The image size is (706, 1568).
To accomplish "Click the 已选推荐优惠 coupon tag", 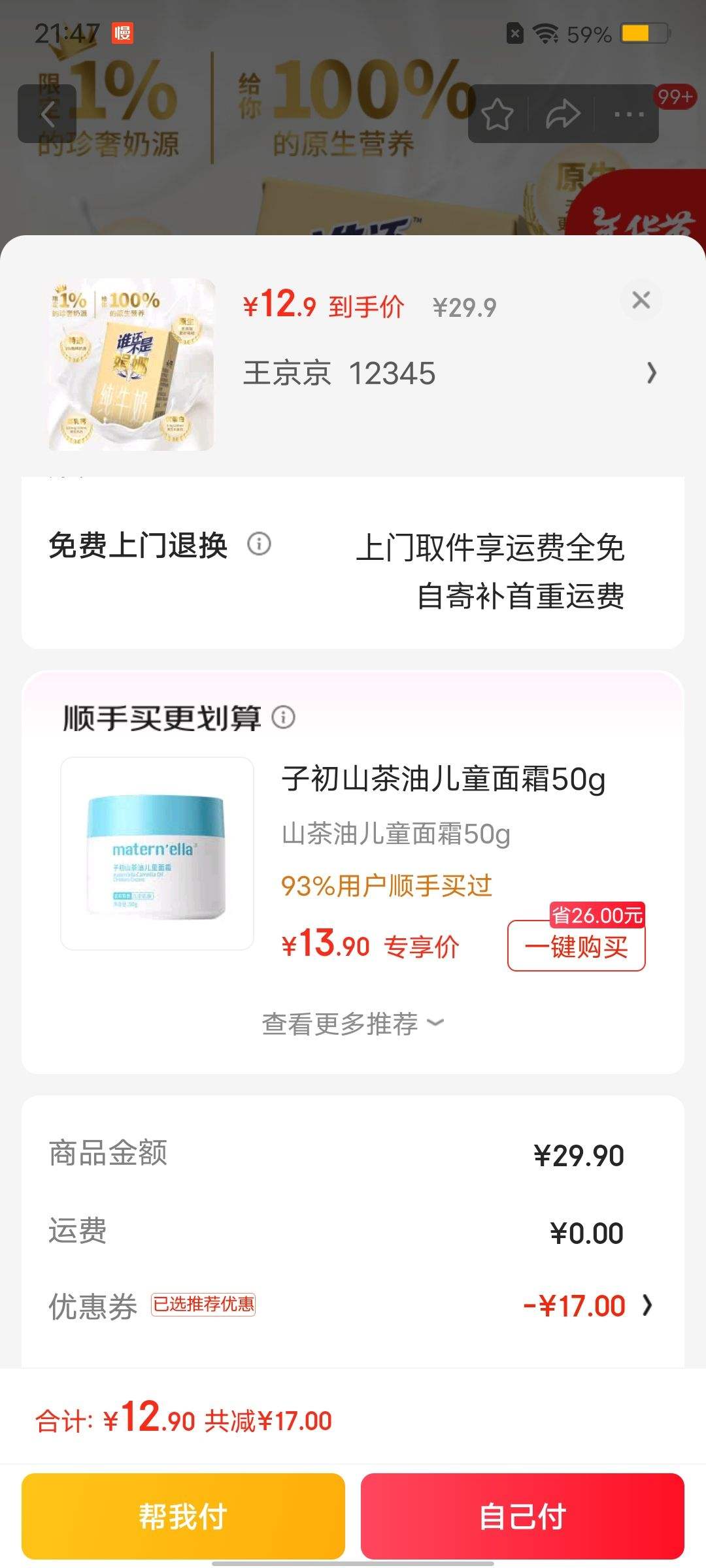I will [x=203, y=1305].
